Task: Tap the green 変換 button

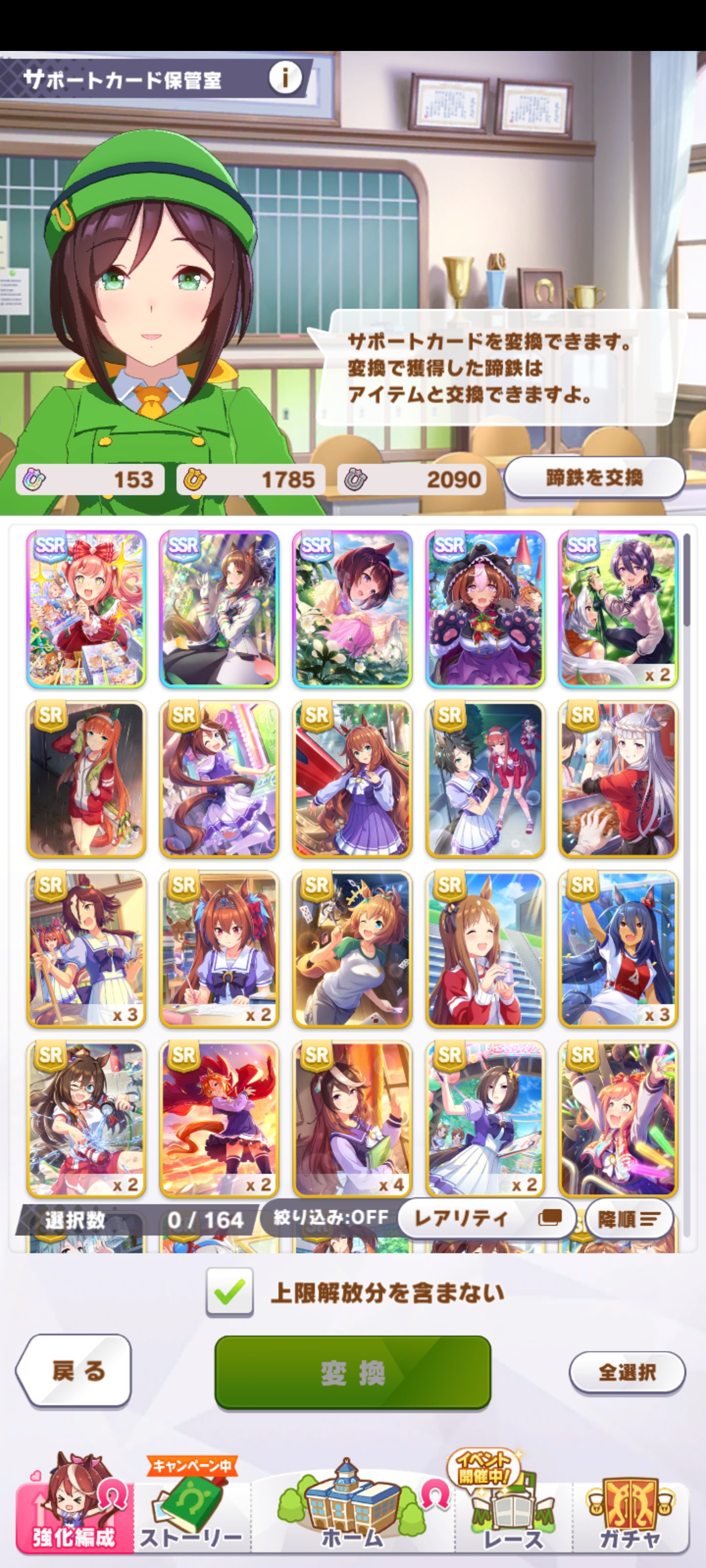Action: [x=353, y=1372]
